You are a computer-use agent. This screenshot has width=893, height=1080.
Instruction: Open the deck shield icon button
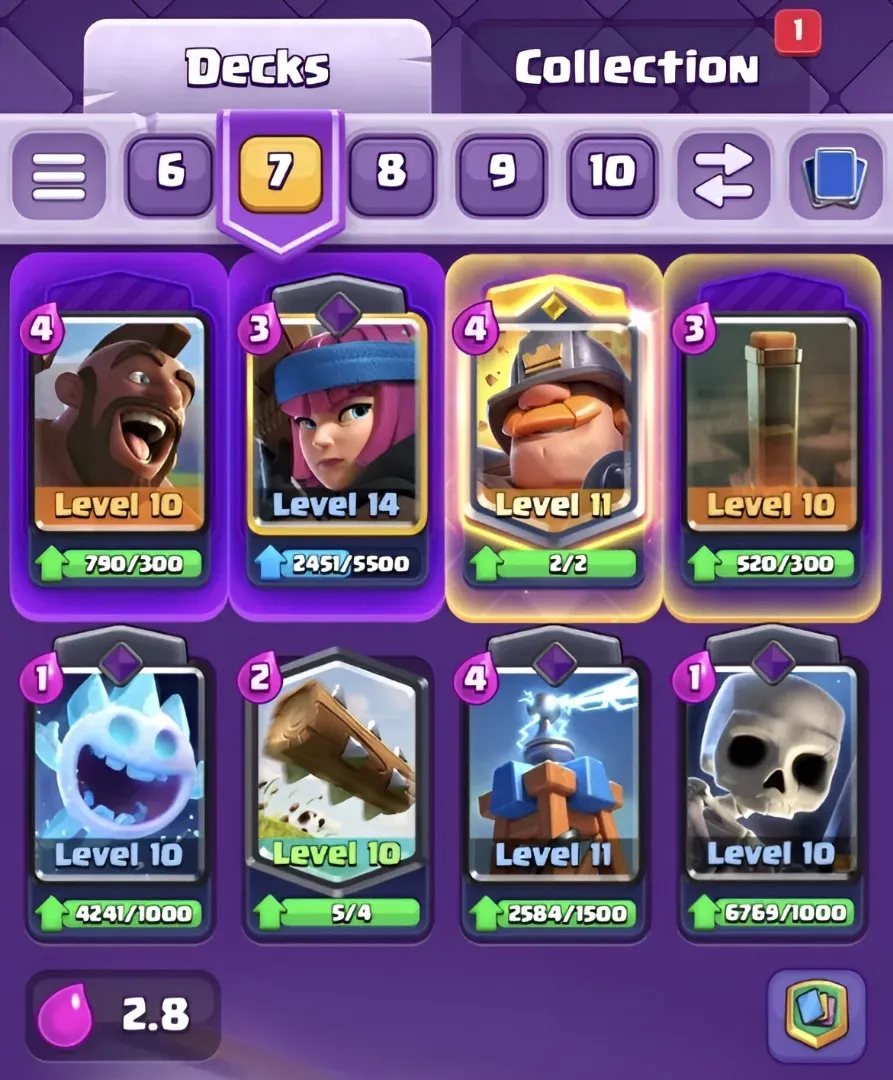[817, 1015]
